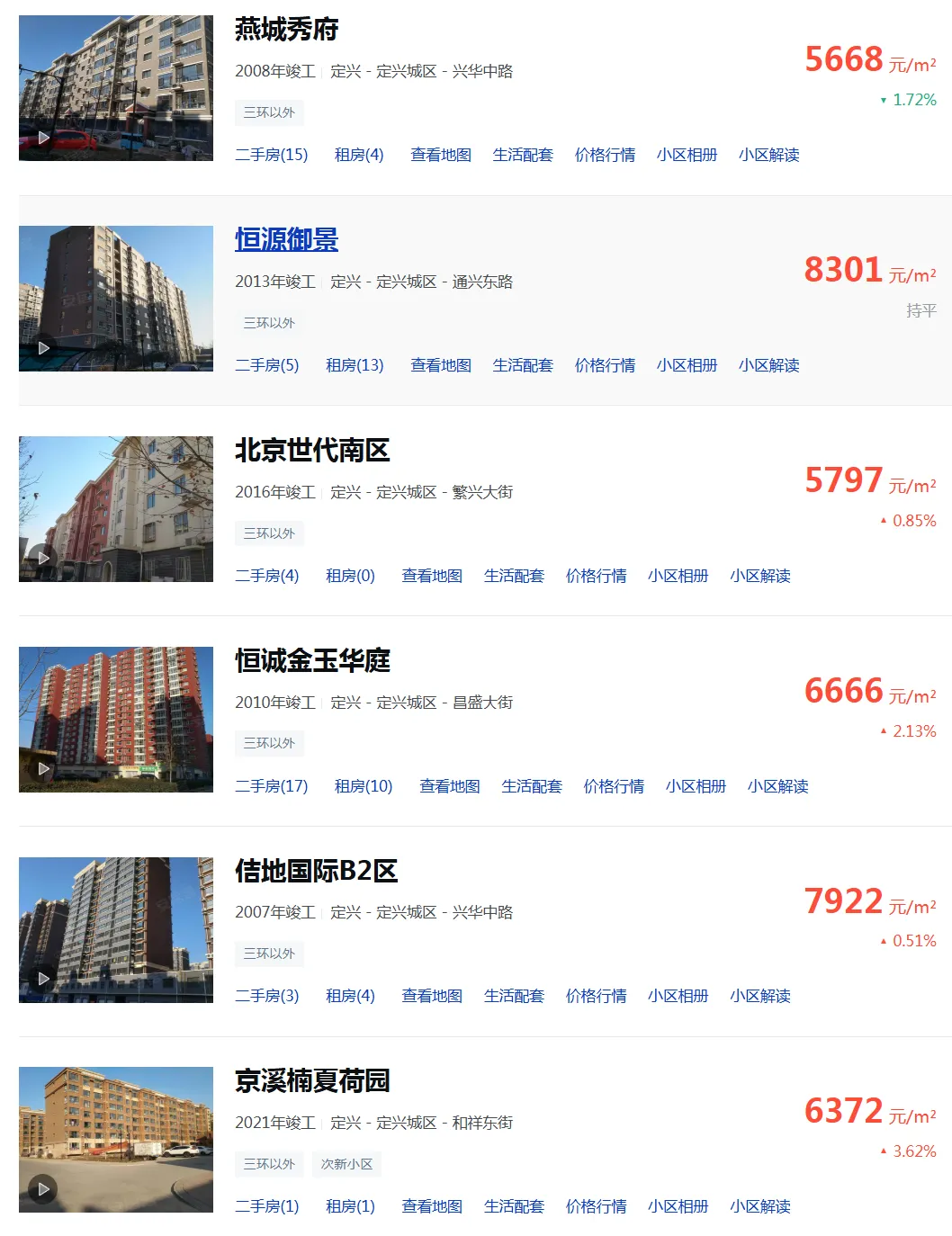Open 价格行情 for 北京世代南区
The image size is (952, 1236).
[x=596, y=576]
